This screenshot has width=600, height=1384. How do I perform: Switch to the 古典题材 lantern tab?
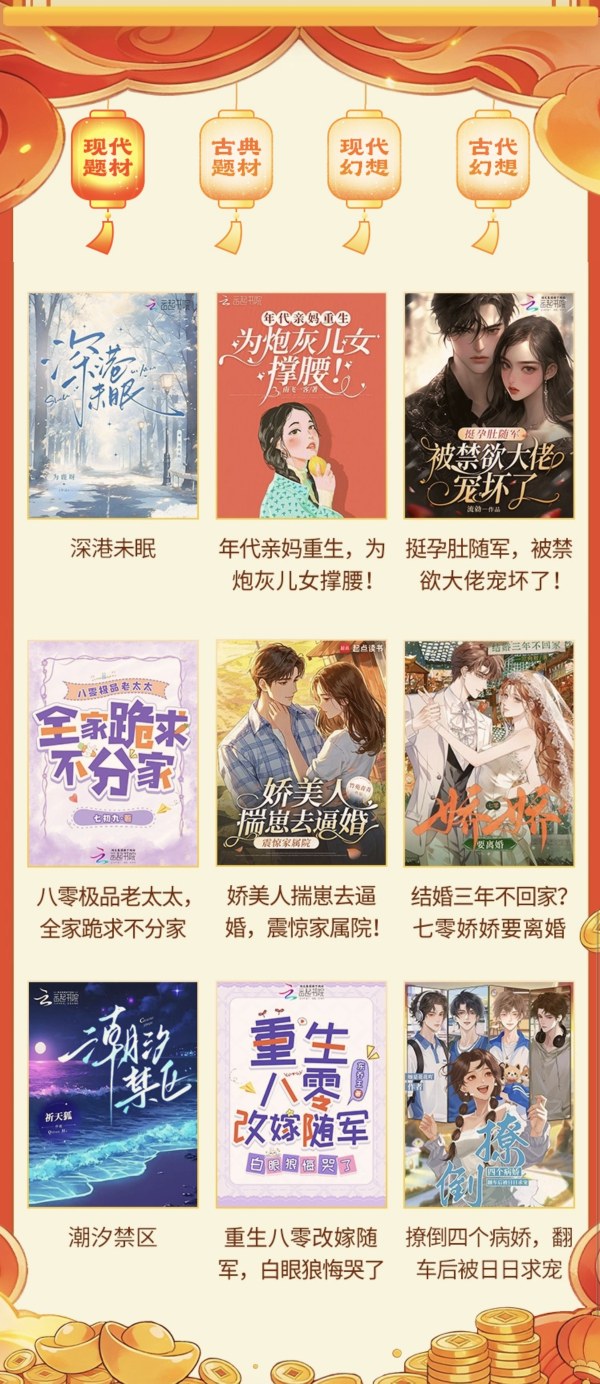coord(235,159)
